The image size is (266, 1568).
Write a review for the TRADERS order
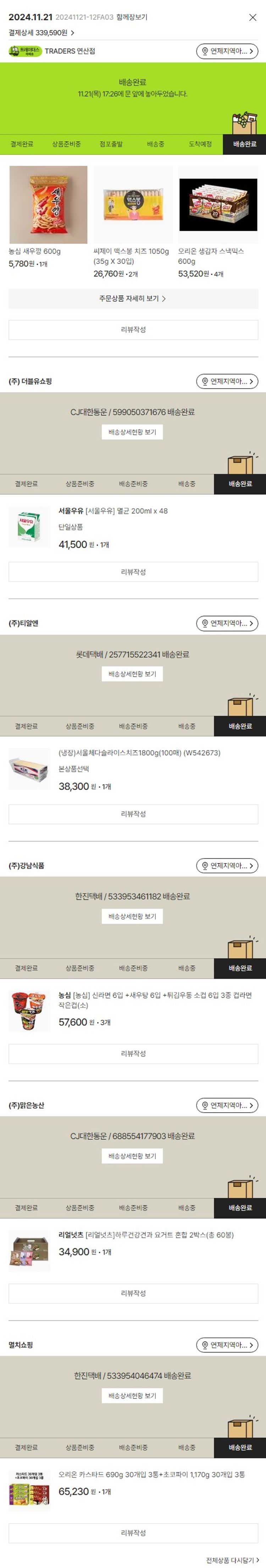(133, 330)
